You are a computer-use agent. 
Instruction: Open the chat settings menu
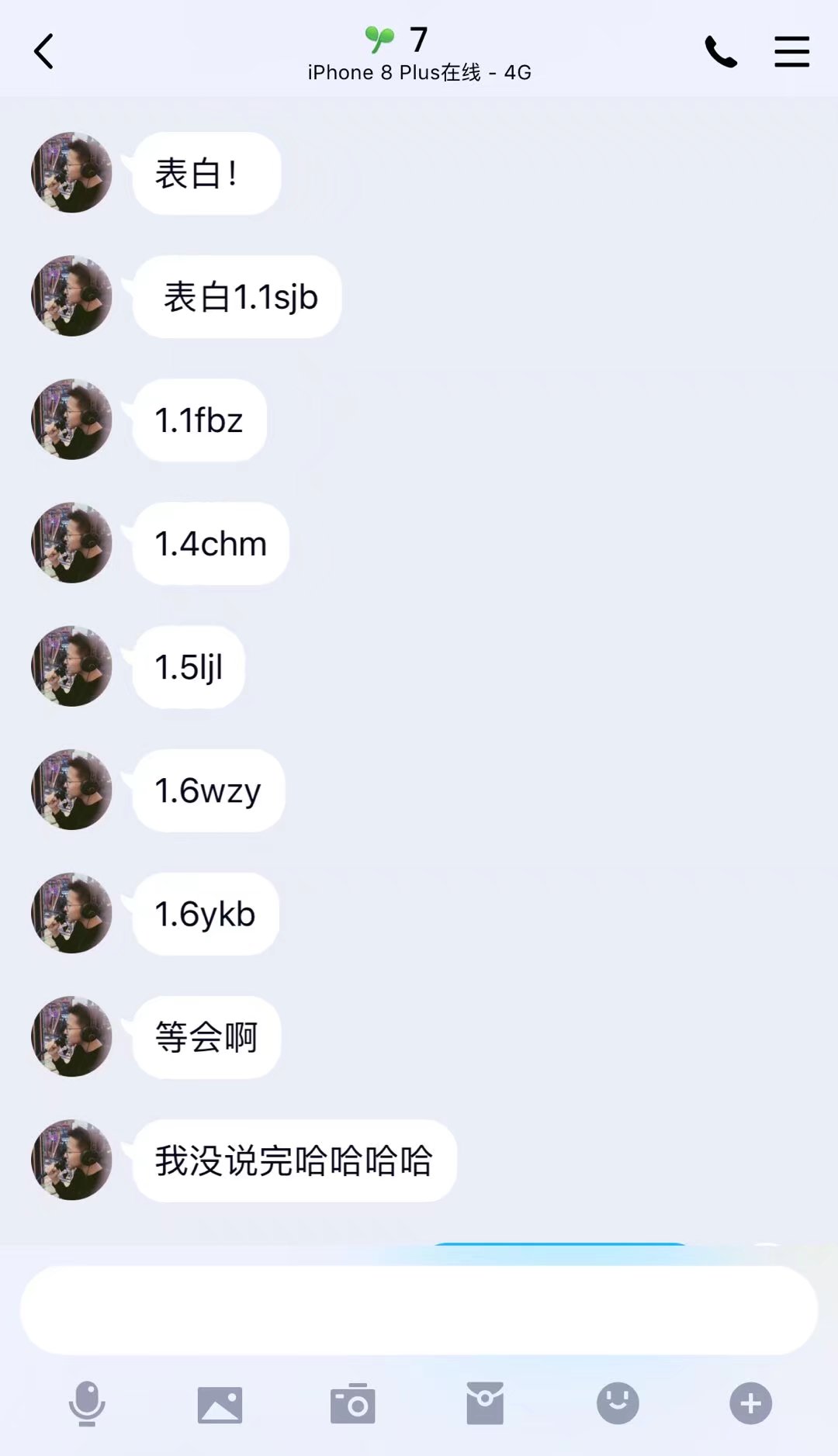pos(791,52)
